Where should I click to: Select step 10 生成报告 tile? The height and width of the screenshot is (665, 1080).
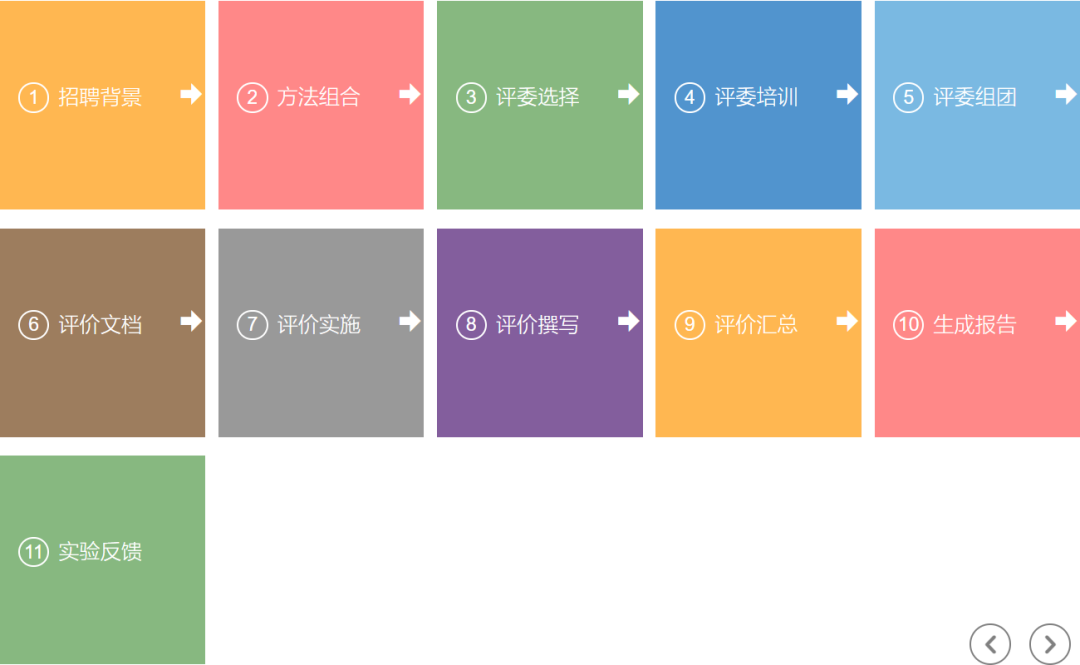point(977,332)
